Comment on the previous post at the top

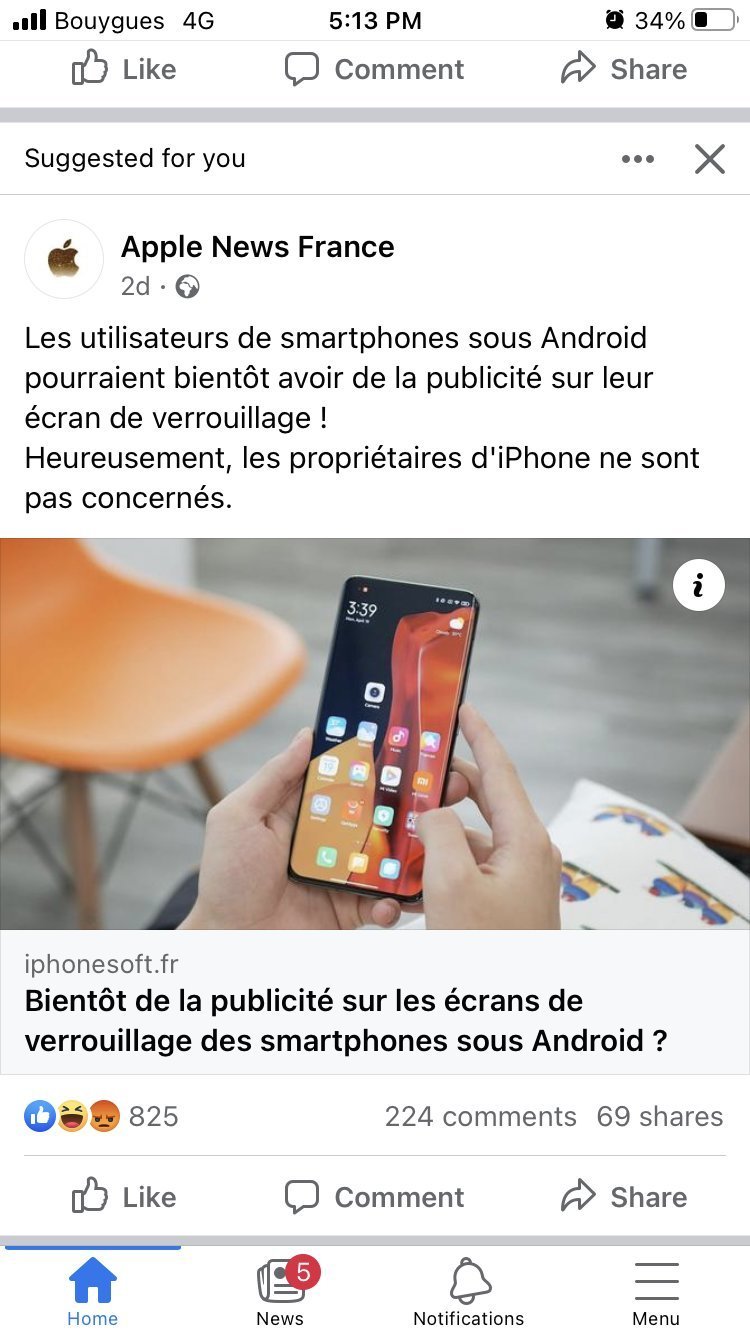(374, 69)
